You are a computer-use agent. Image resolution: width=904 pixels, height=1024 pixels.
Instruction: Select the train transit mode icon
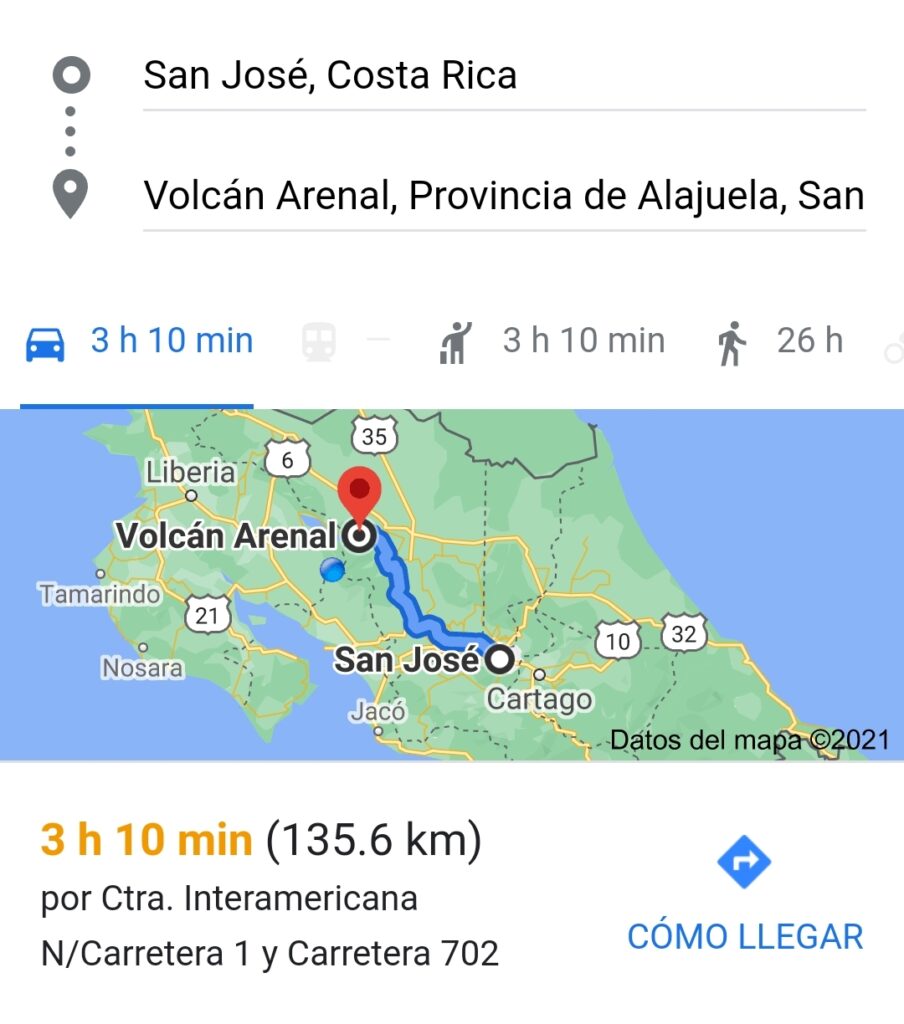click(x=318, y=340)
